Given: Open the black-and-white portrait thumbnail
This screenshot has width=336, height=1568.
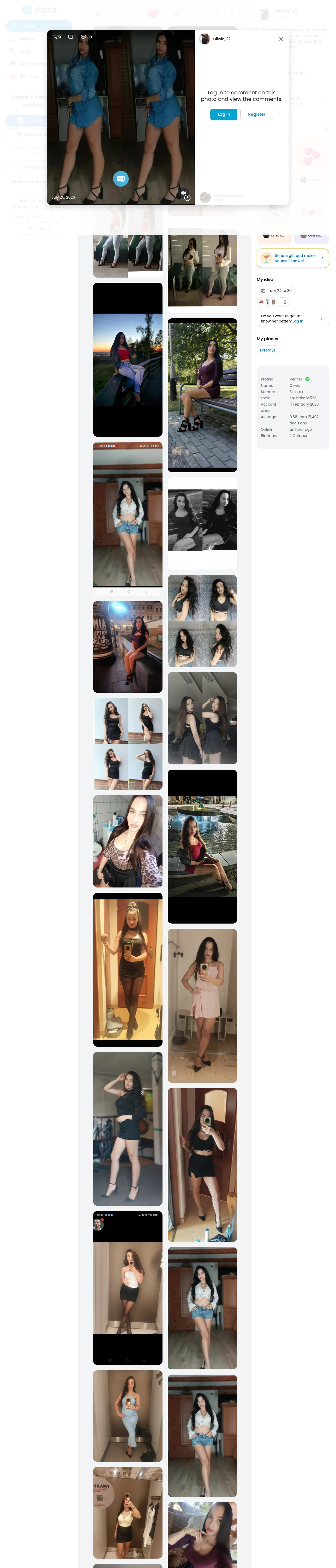Looking at the screenshot, I should 202,523.
